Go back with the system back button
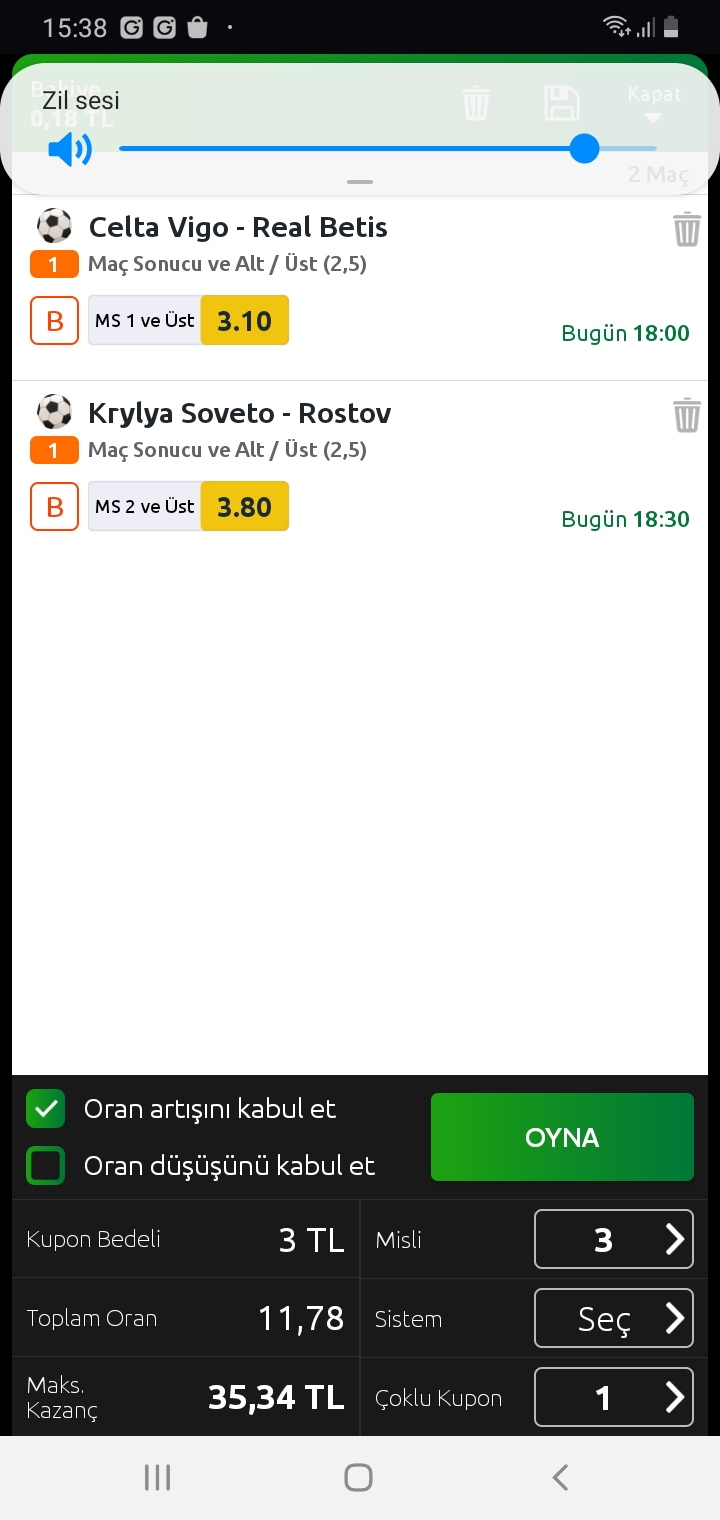720x1520 pixels. pos(560,1477)
